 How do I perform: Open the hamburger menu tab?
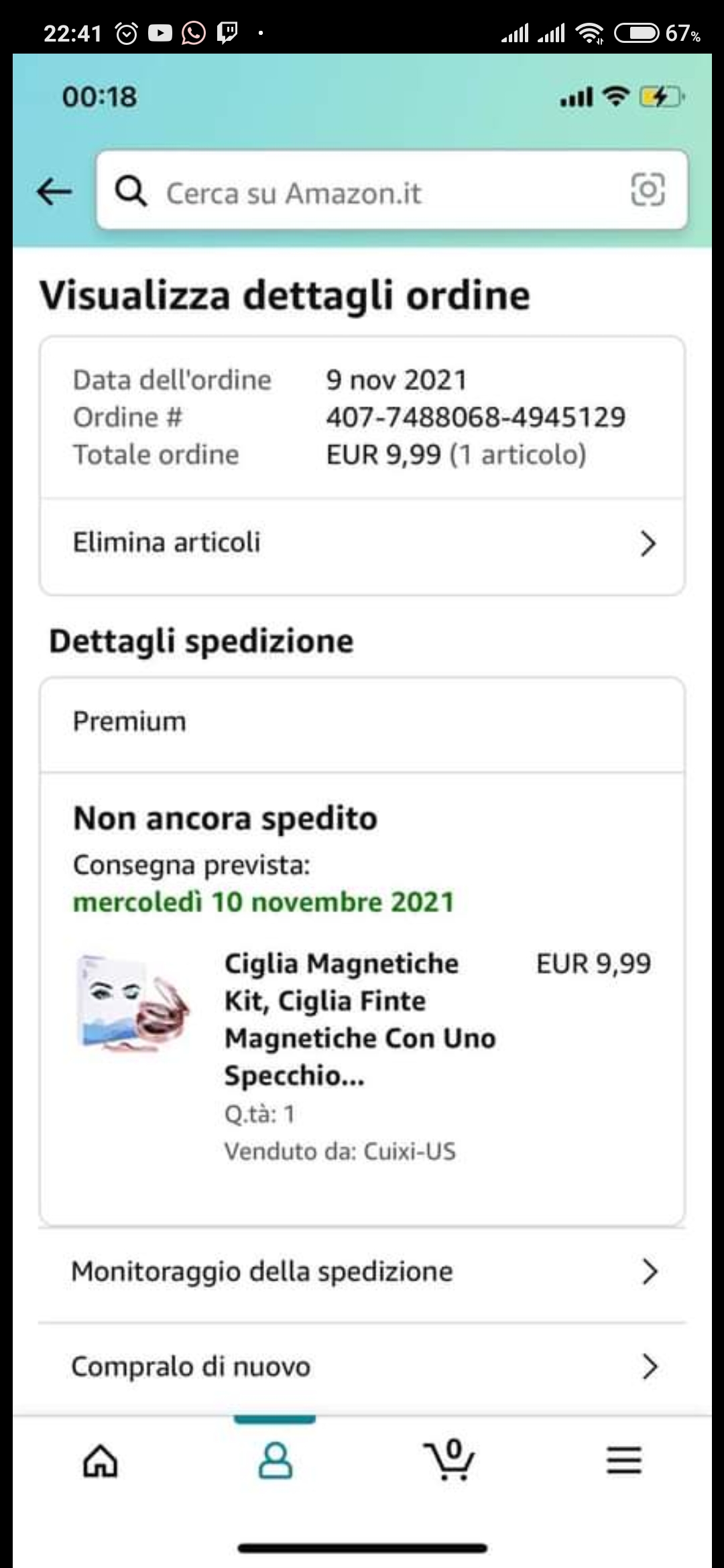tap(624, 1461)
